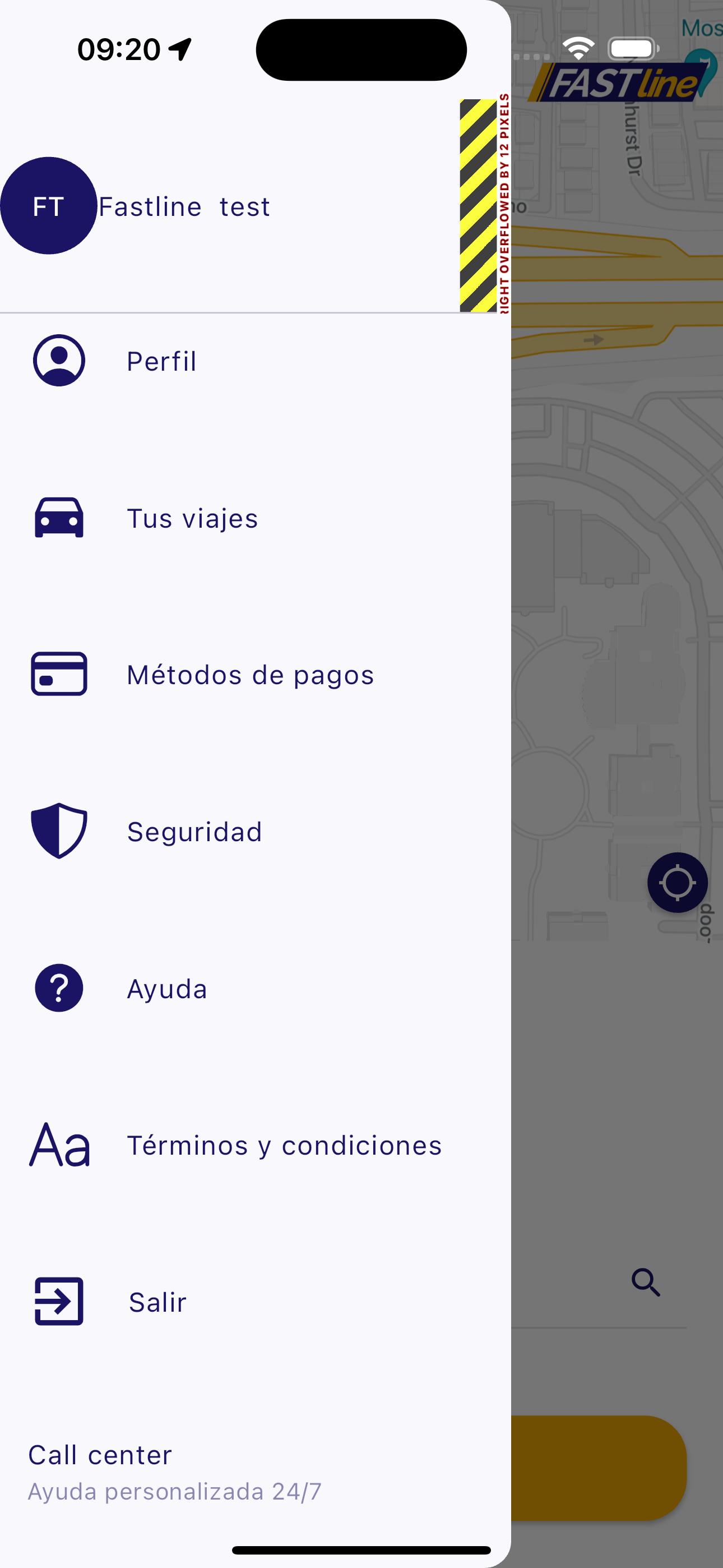Go to Métodos de pagos

256,675
